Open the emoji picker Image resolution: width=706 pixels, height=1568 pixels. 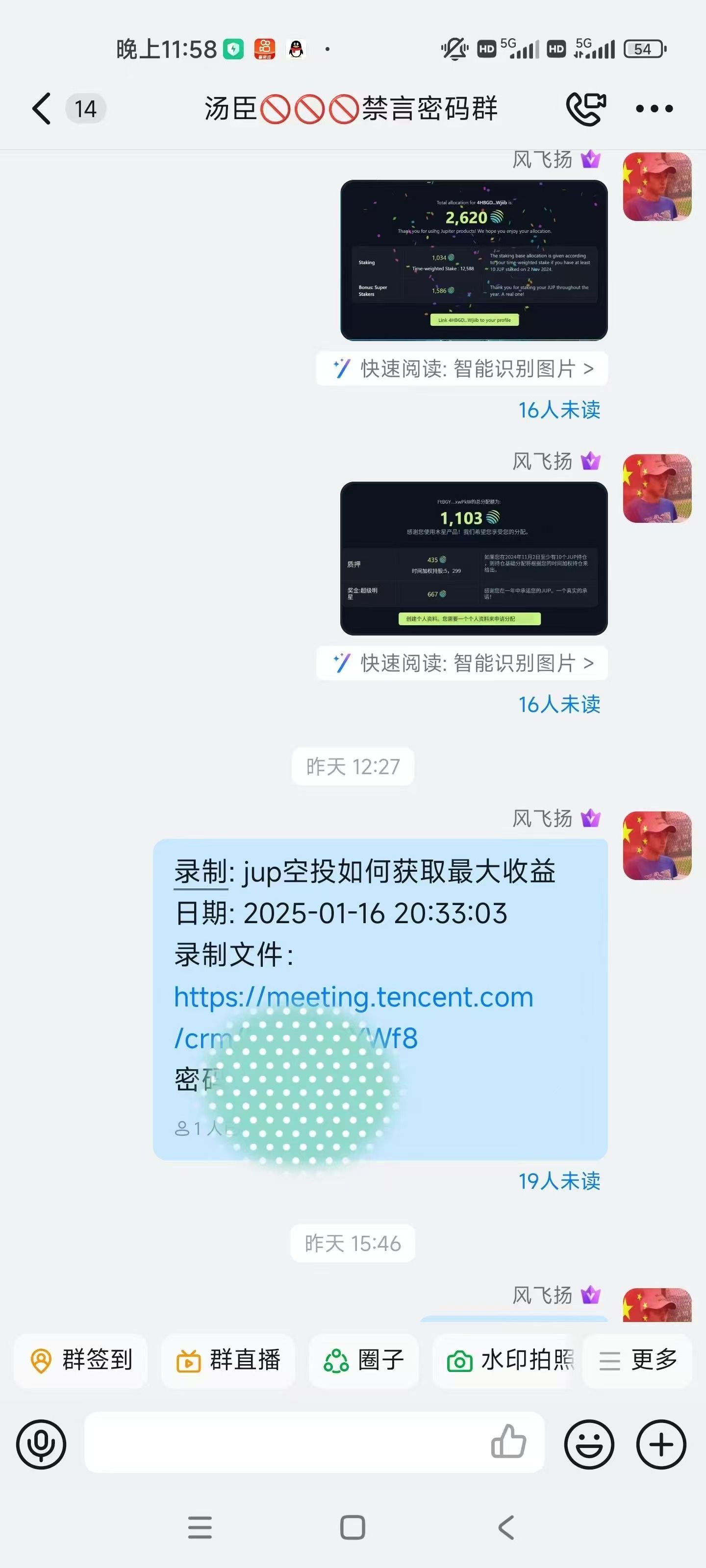[589, 1444]
